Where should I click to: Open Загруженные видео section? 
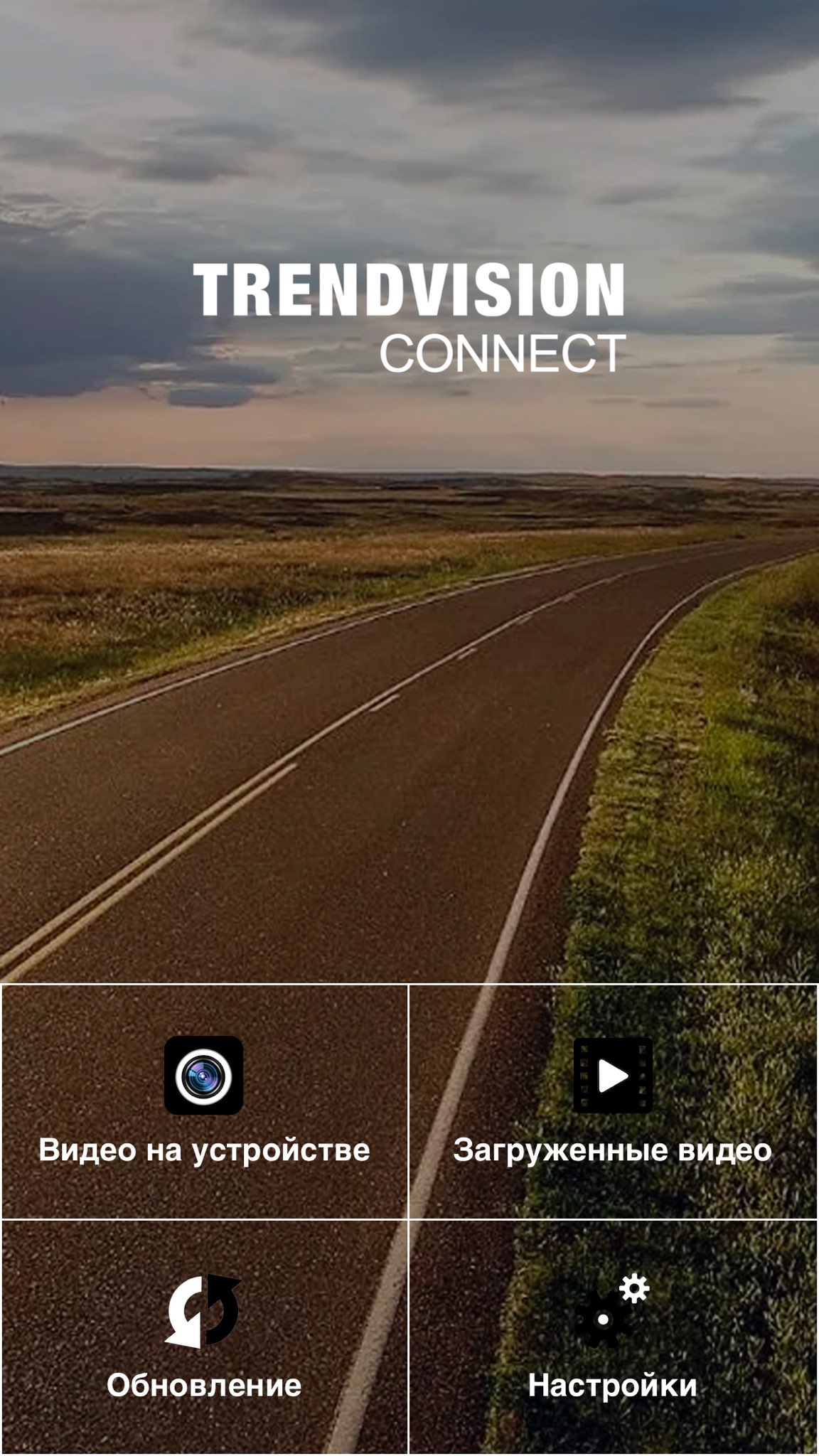[613, 1101]
